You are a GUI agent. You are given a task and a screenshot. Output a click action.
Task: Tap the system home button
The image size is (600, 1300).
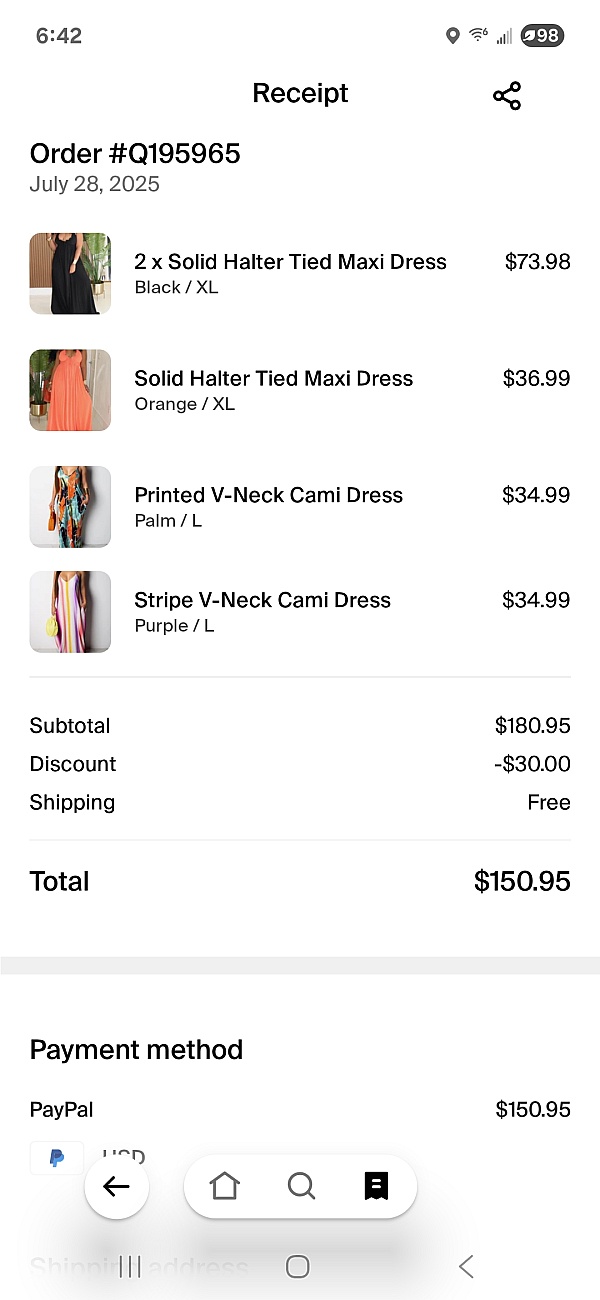297,1267
